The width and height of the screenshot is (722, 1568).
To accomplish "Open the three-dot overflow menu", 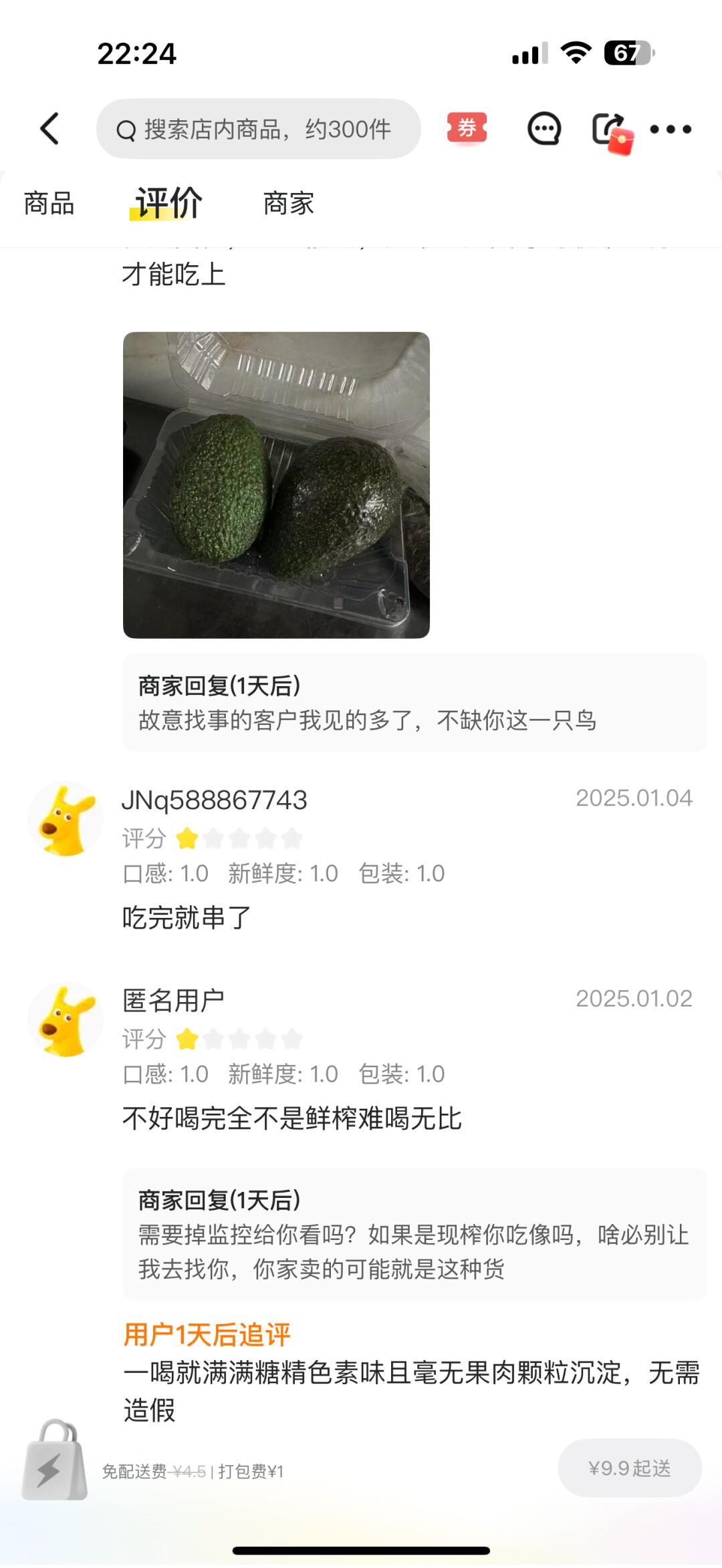I will (671, 130).
